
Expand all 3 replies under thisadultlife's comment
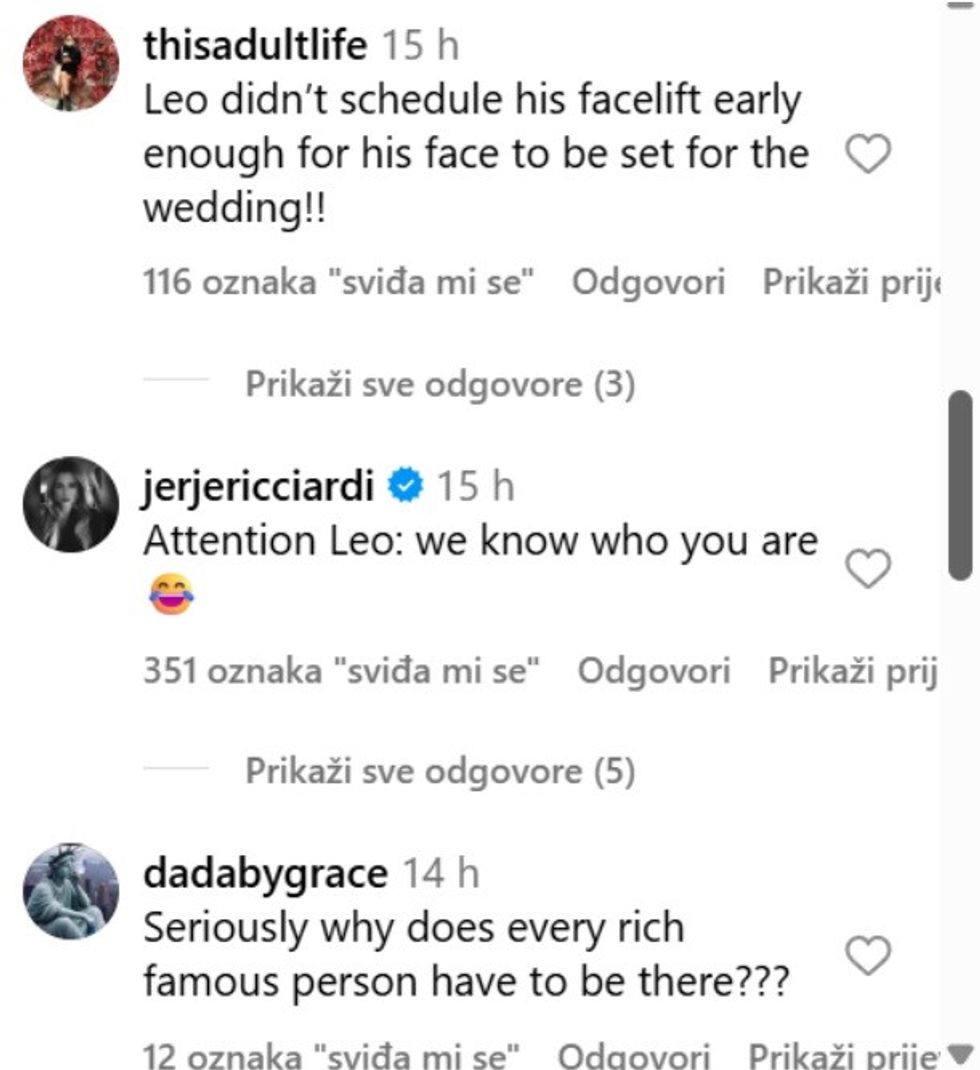coord(440,385)
